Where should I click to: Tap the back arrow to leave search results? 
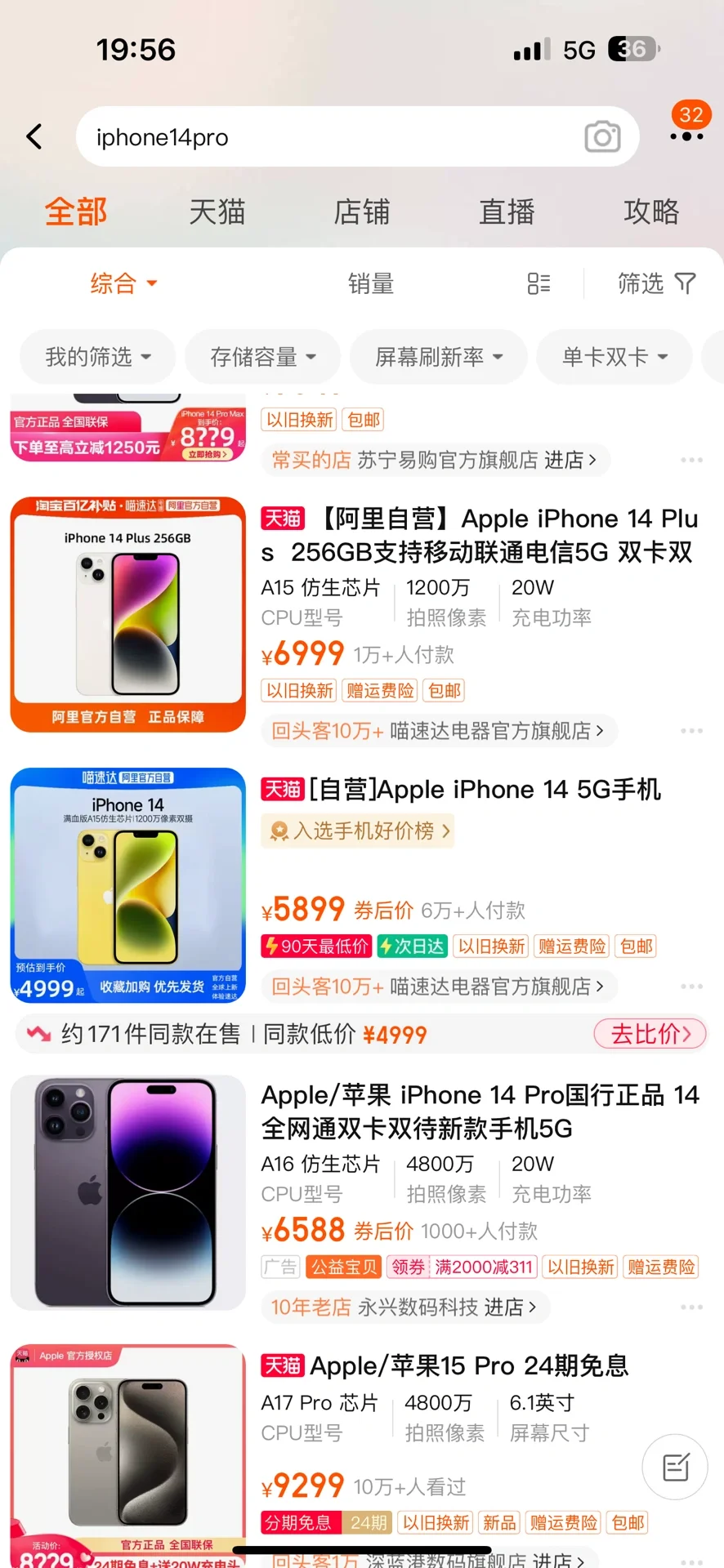pos(34,136)
